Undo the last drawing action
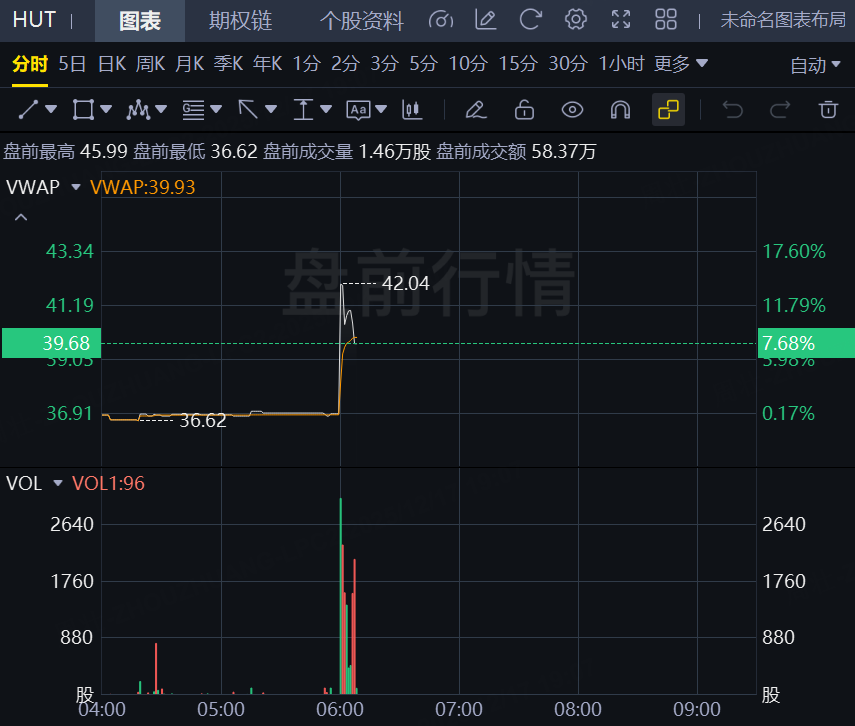The width and height of the screenshot is (855, 726). tap(733, 109)
